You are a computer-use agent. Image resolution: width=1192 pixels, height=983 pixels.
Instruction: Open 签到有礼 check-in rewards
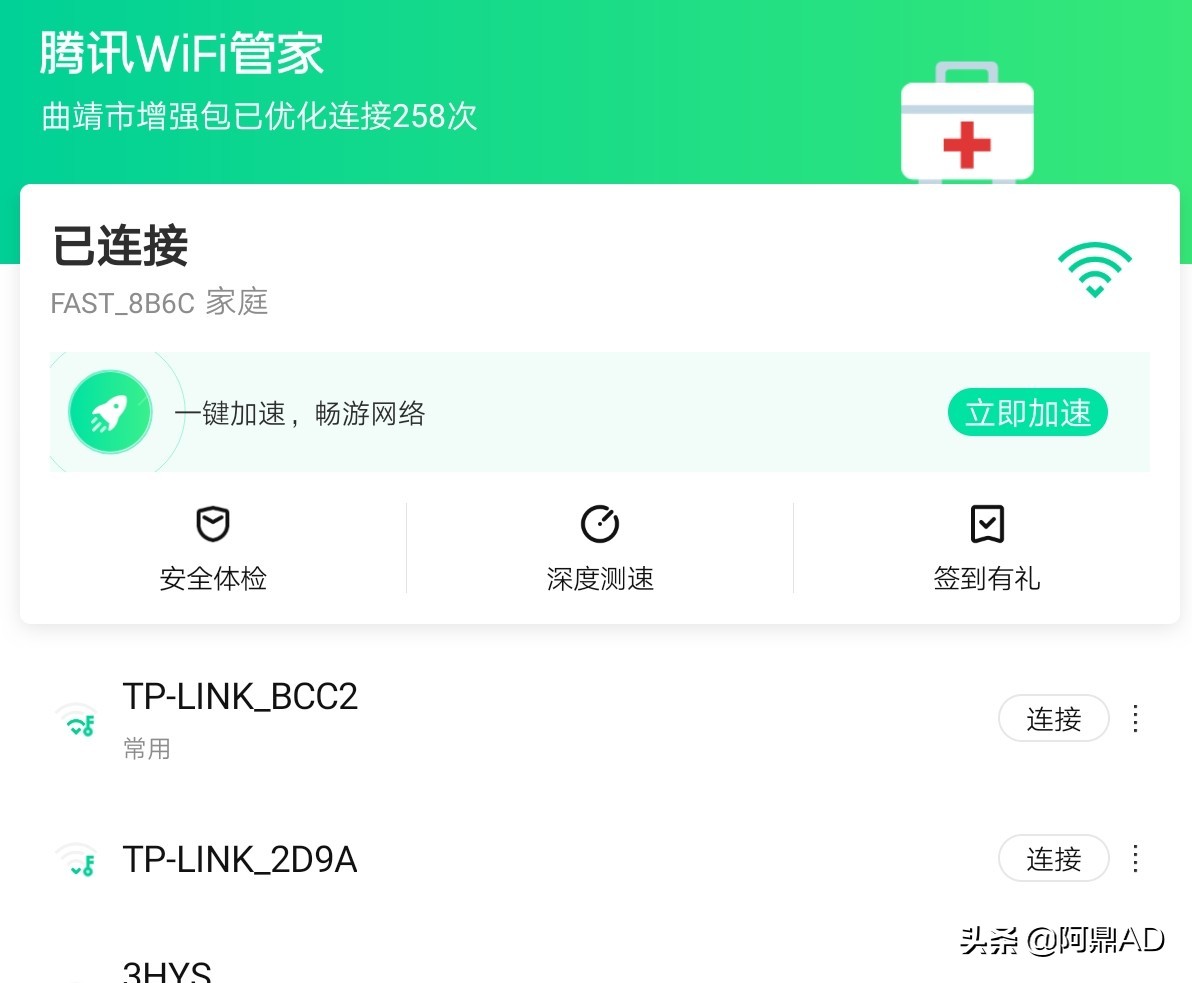point(987,548)
